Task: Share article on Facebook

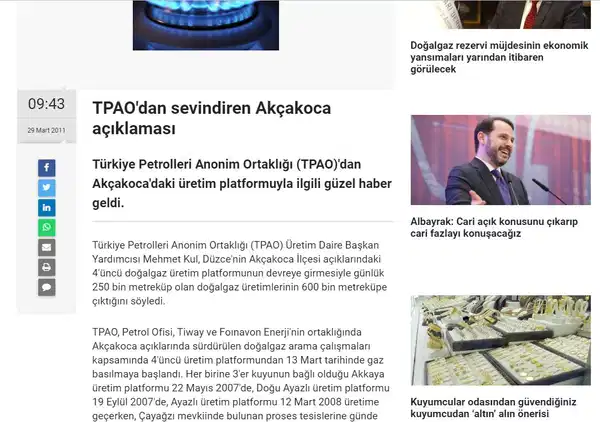Action: pos(47,168)
